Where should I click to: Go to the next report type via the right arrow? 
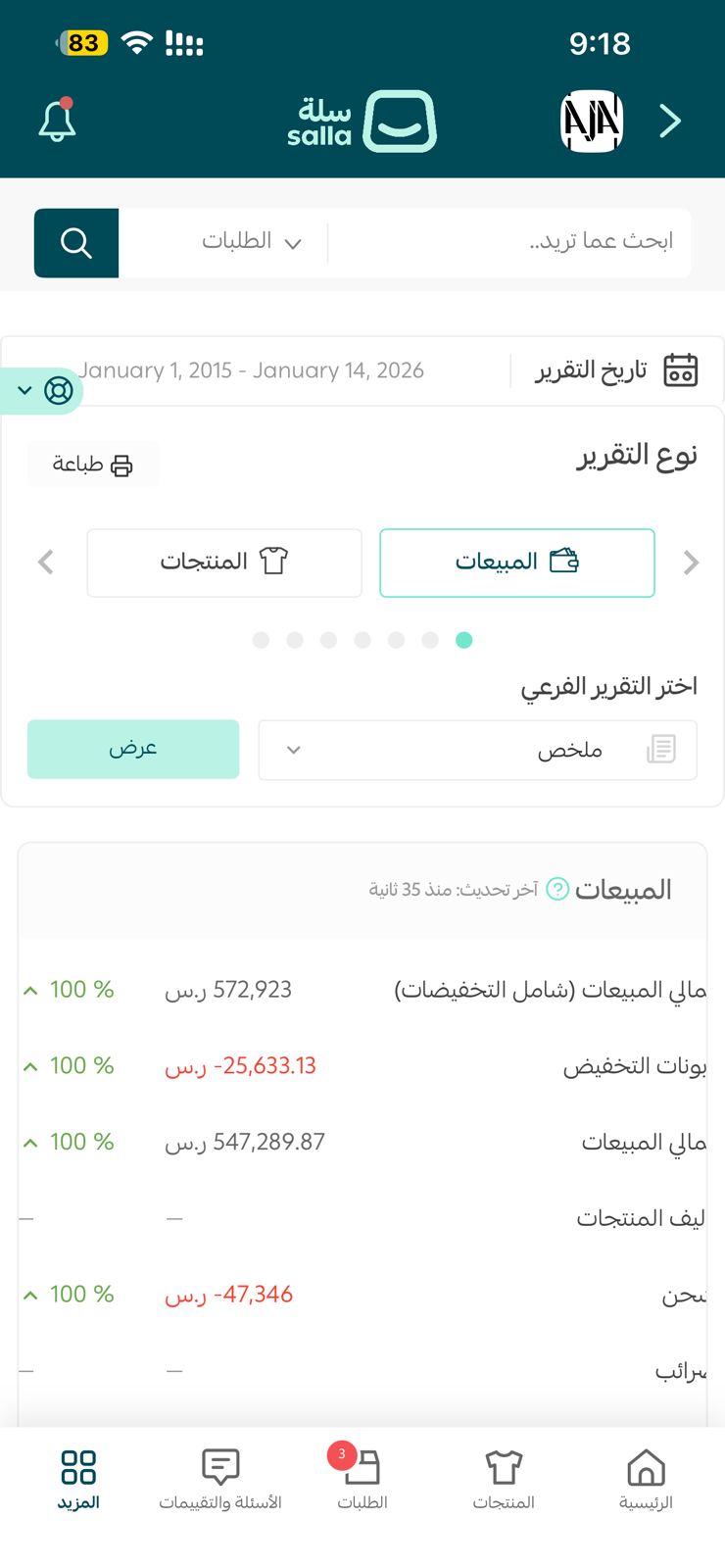point(691,563)
